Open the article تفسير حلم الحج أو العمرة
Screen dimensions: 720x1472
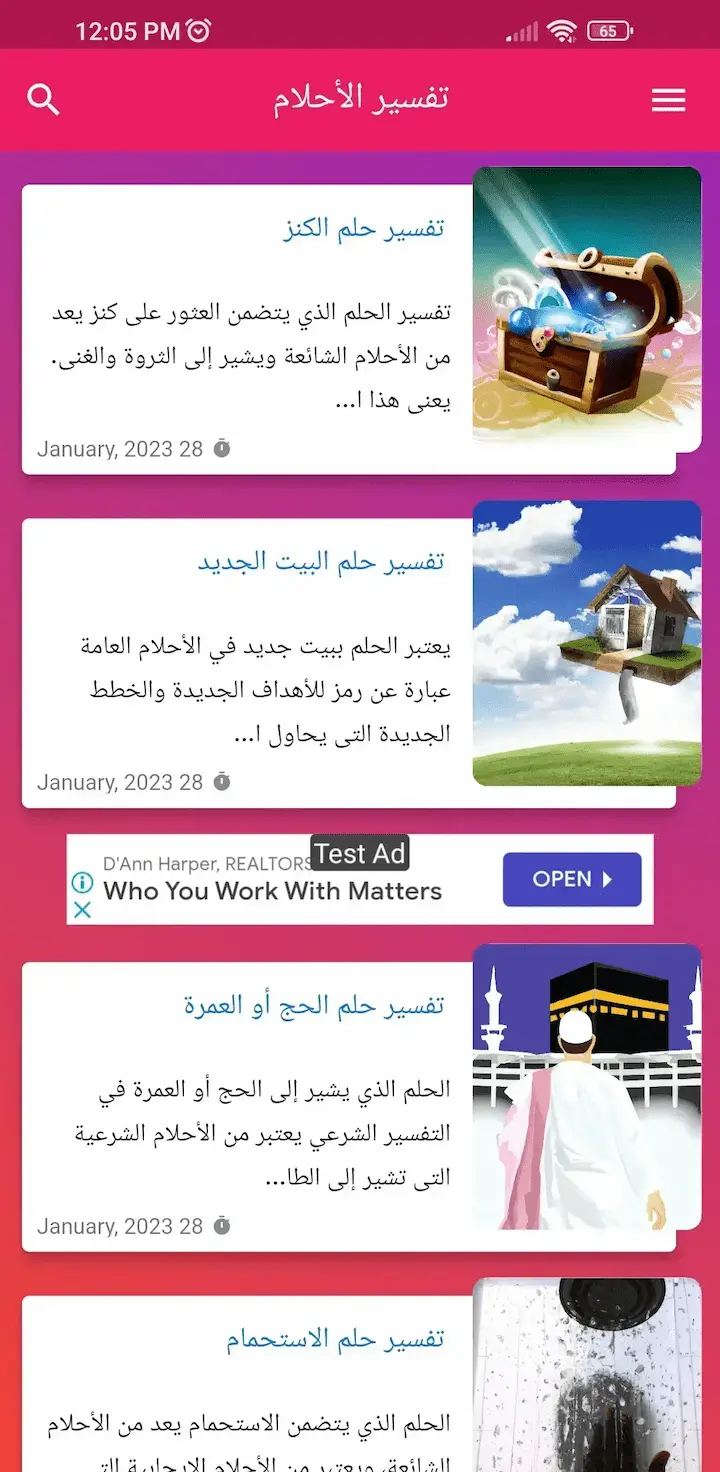click(314, 1006)
